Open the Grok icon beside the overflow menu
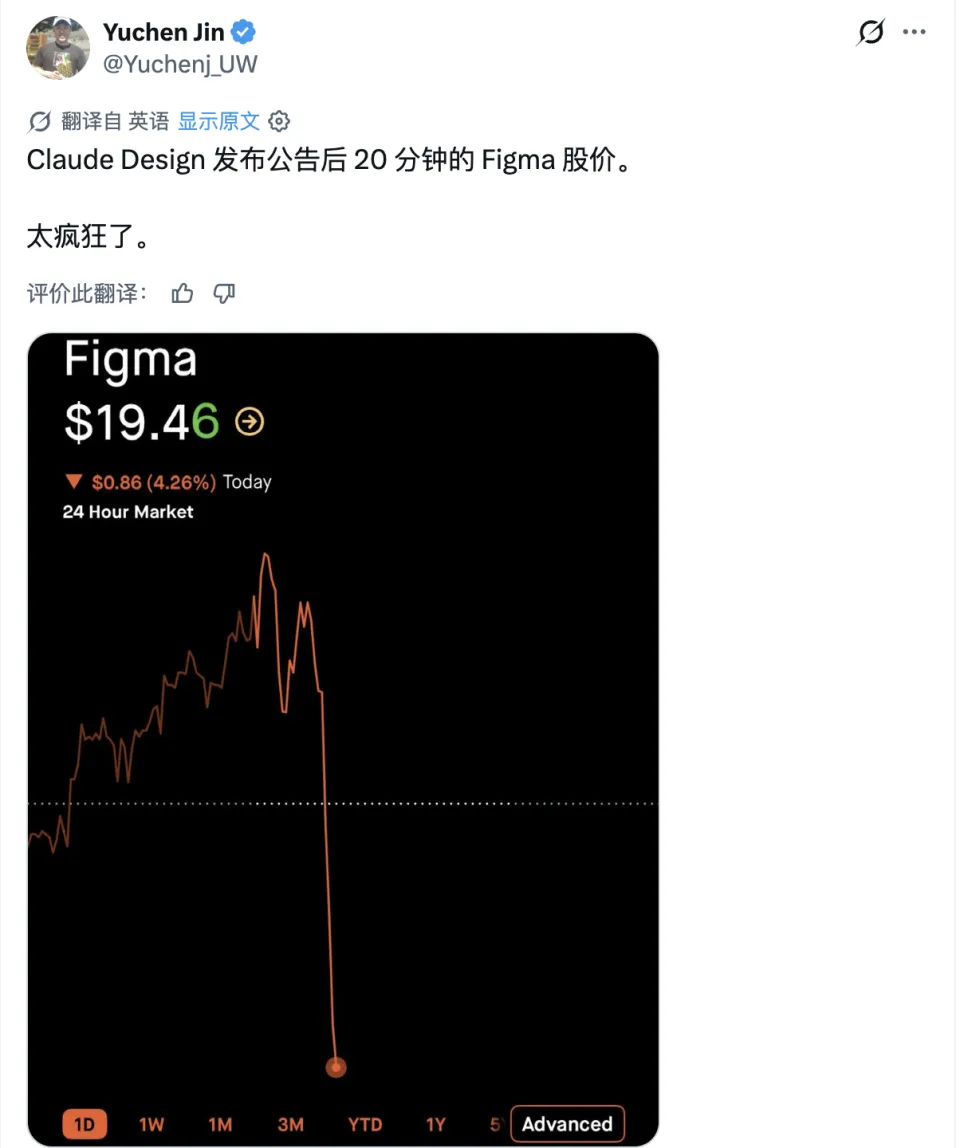Viewport: 960px width, 1148px height. tap(870, 33)
